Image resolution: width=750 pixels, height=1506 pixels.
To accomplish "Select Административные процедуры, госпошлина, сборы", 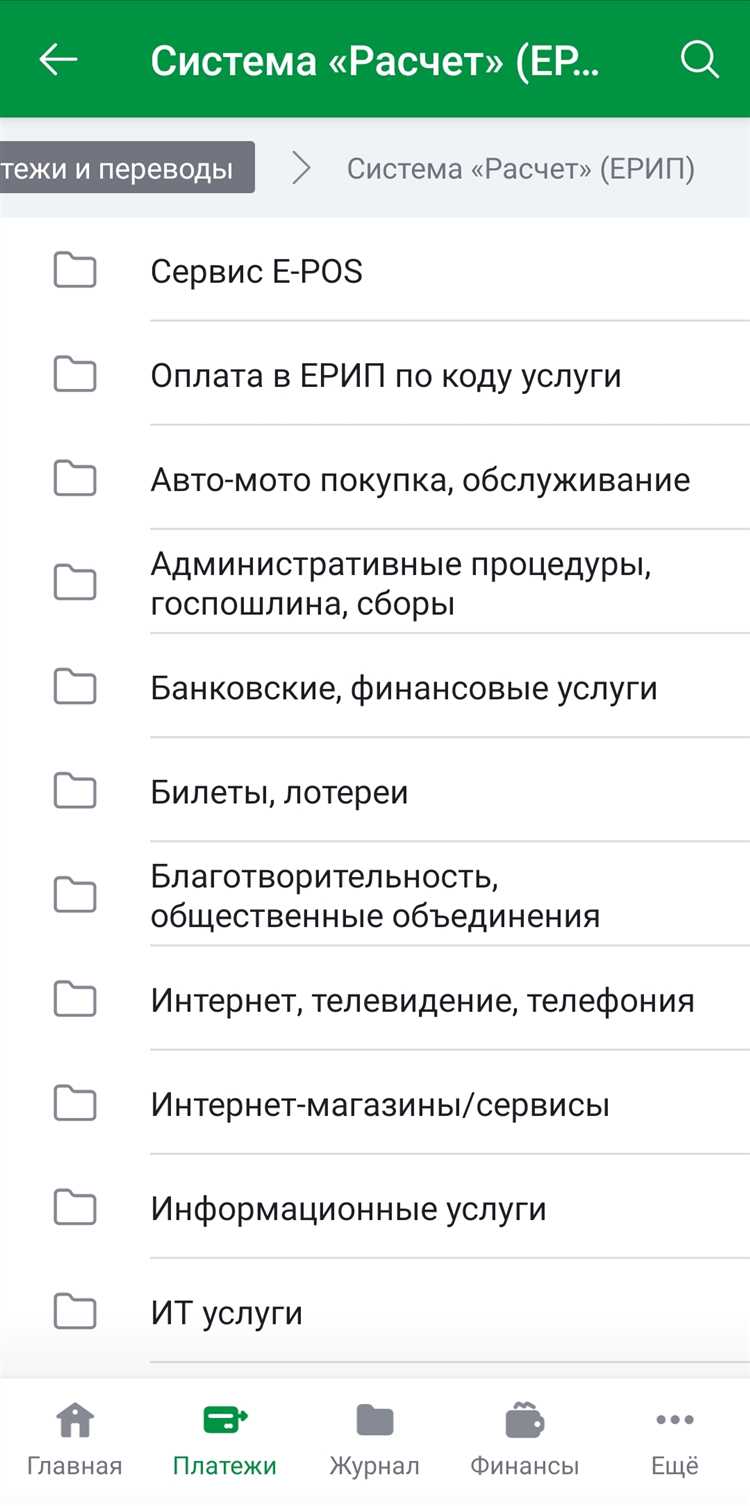I will [x=400, y=582].
